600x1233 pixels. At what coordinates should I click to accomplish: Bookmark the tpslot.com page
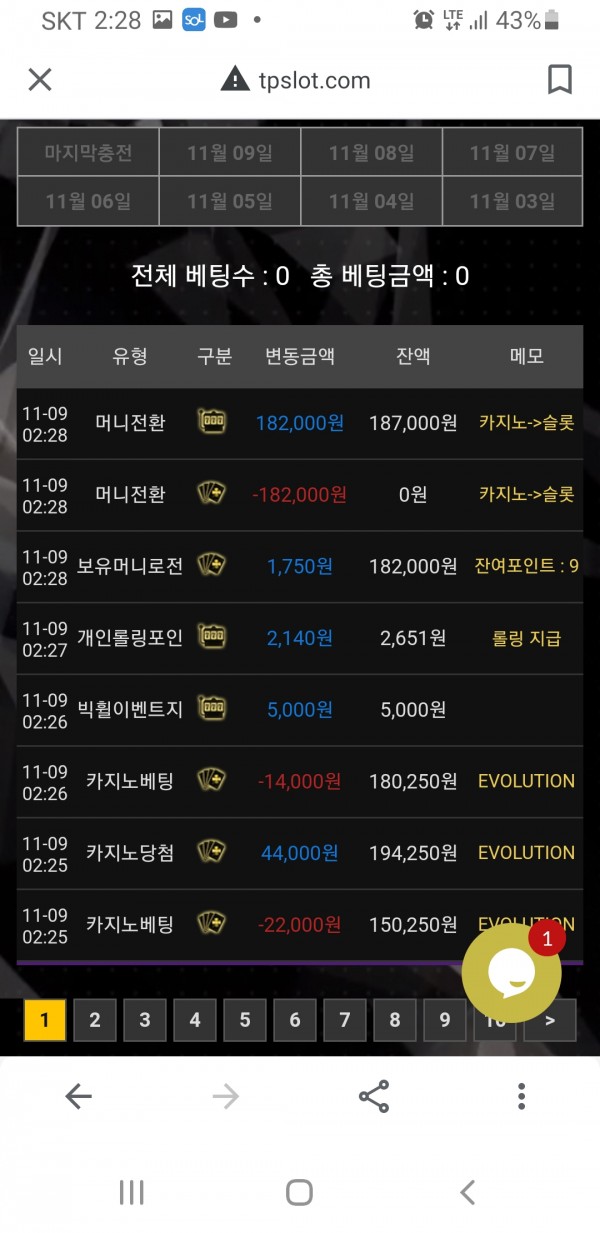coord(560,80)
